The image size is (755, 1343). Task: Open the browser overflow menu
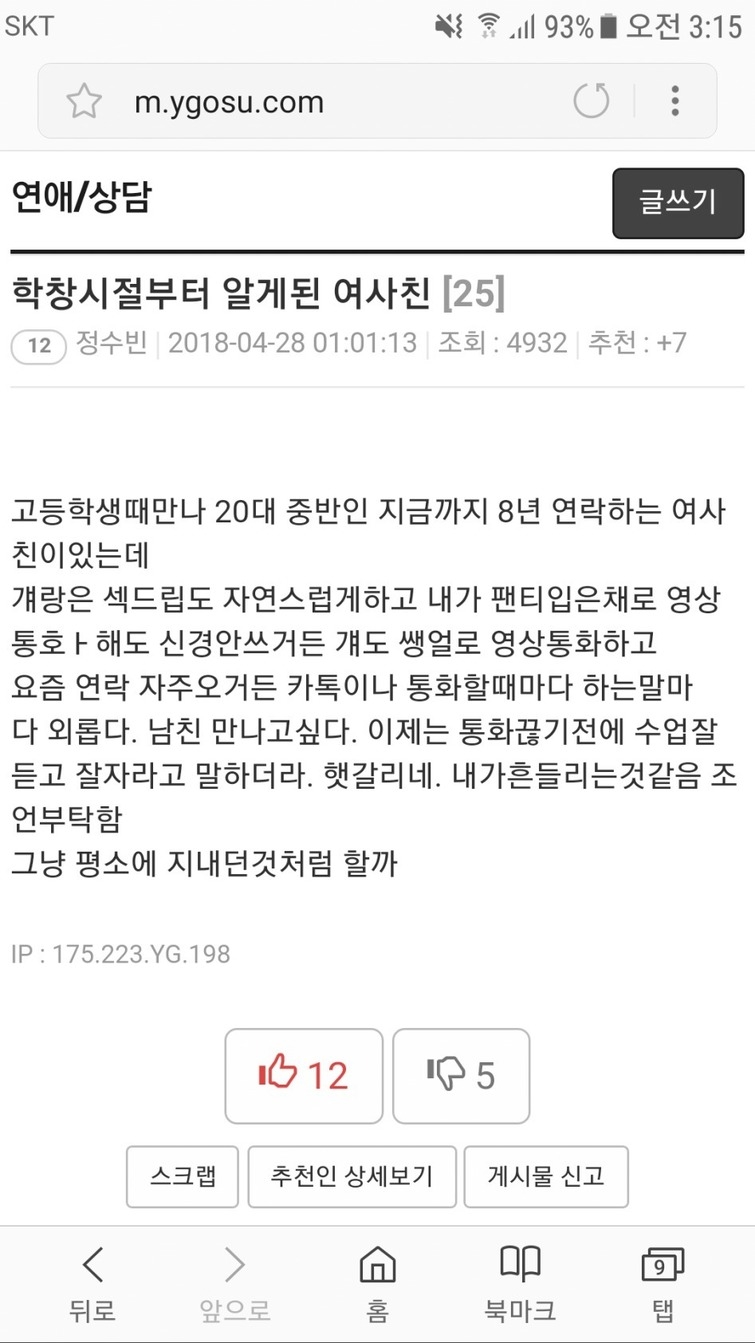676,101
